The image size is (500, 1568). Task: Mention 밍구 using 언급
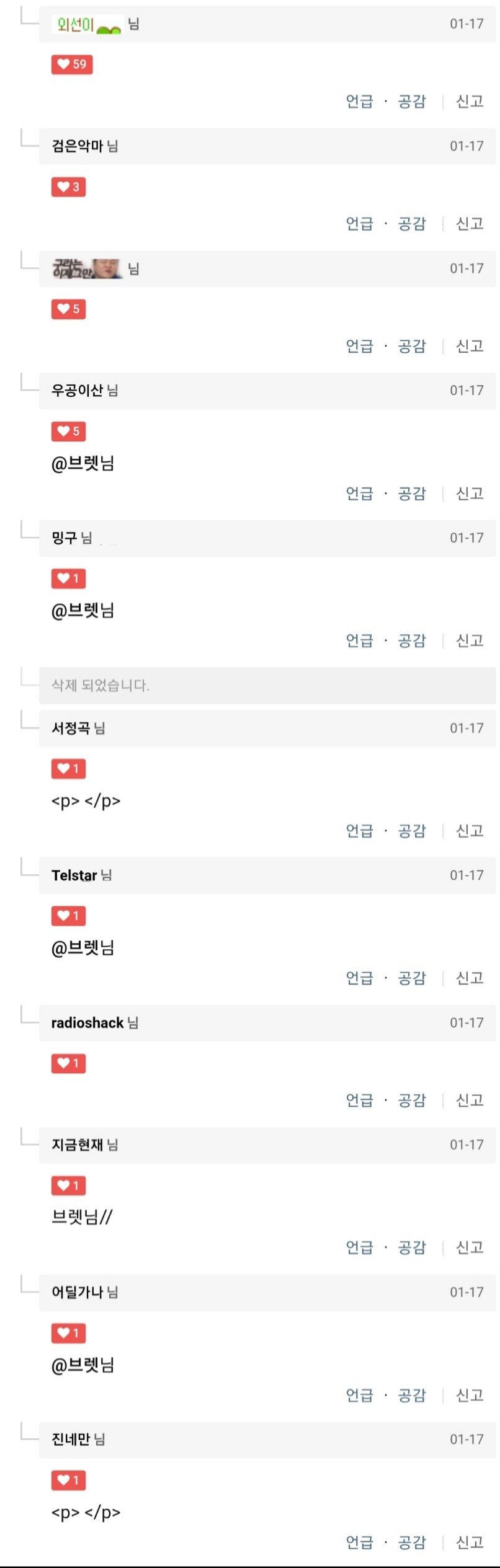click(x=359, y=640)
